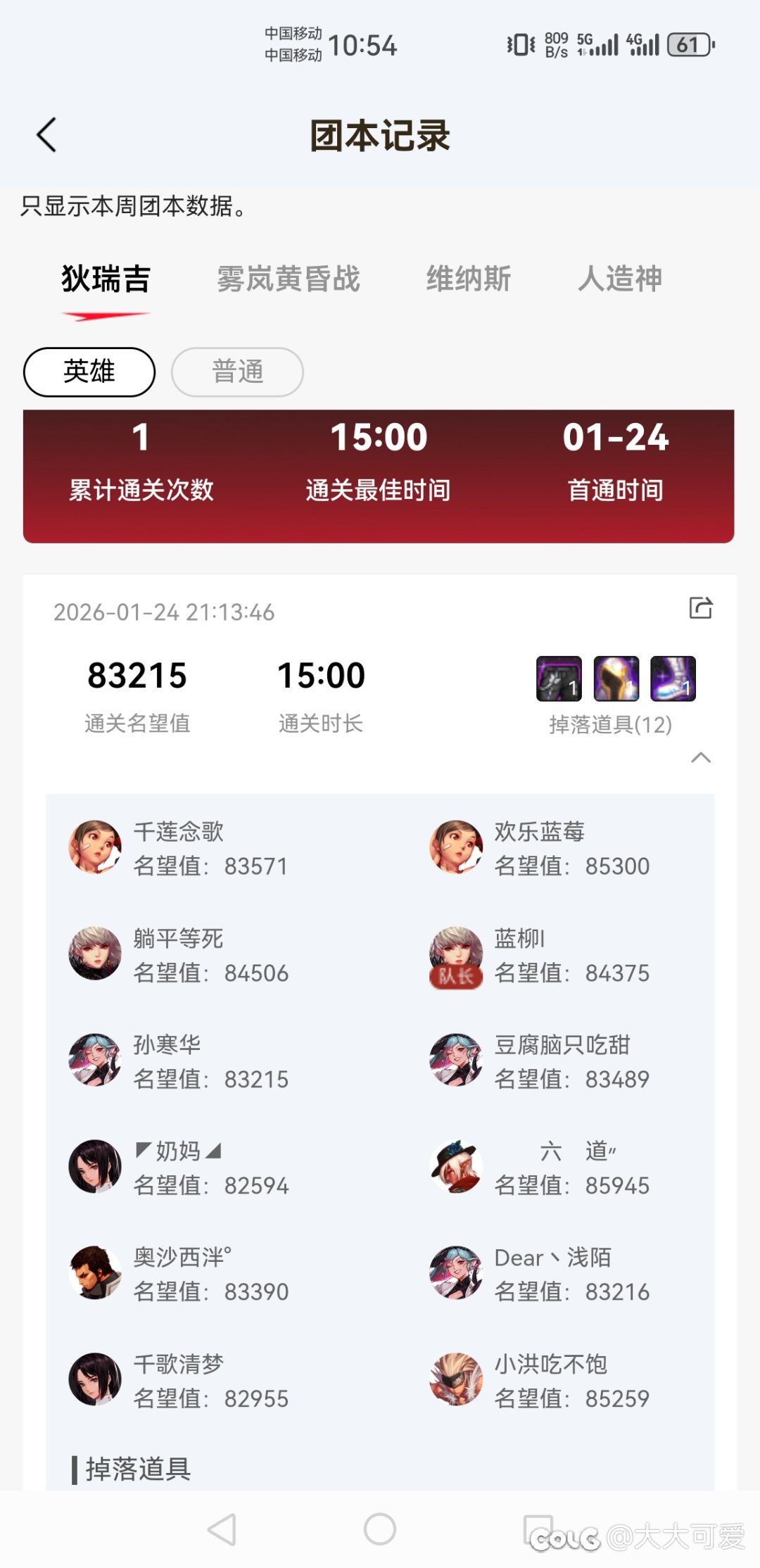Select the 普通 difficulty chip
This screenshot has height=1568, width=760.
pos(237,372)
